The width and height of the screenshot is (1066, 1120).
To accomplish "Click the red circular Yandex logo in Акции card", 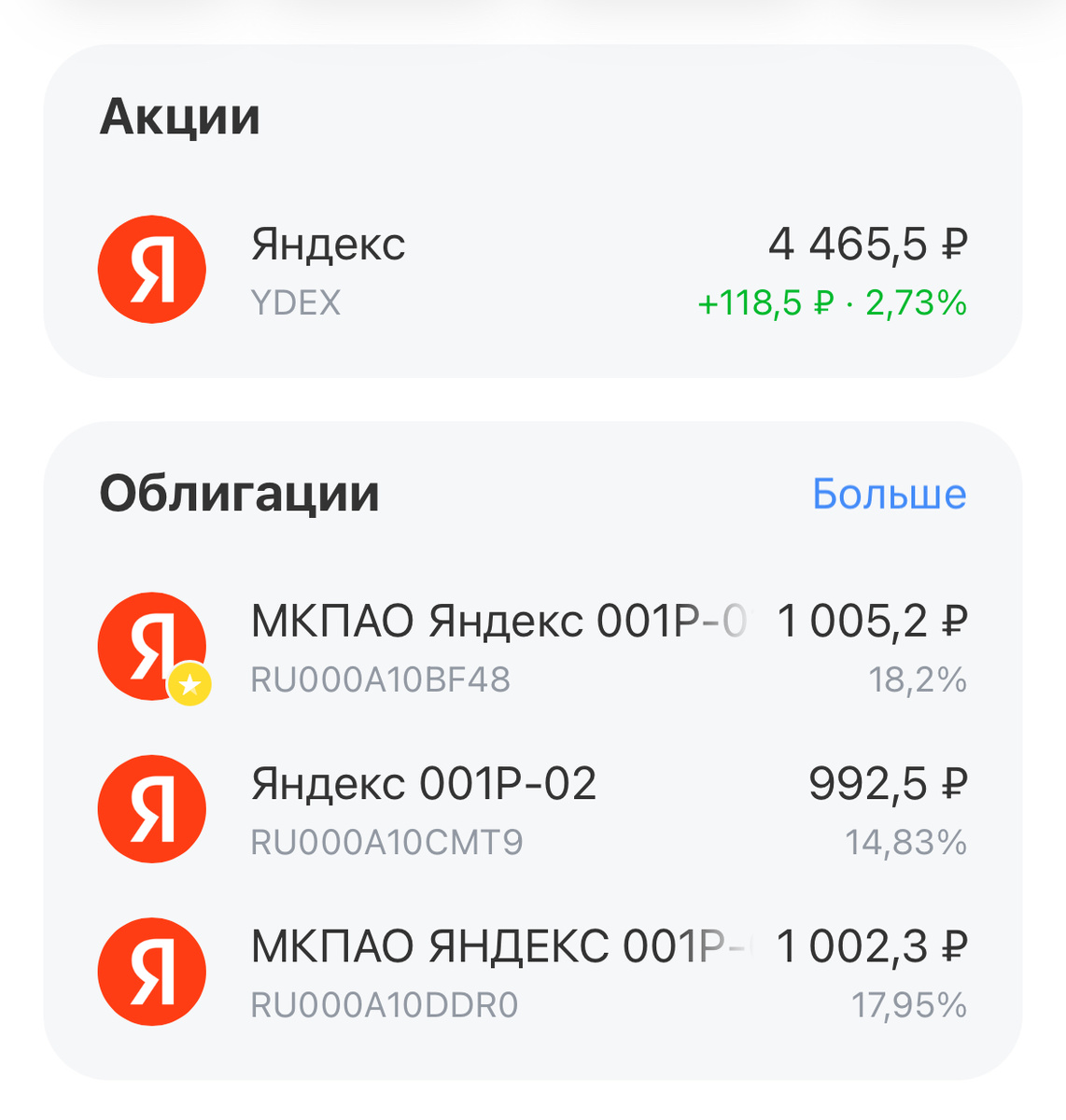I will coord(151,269).
